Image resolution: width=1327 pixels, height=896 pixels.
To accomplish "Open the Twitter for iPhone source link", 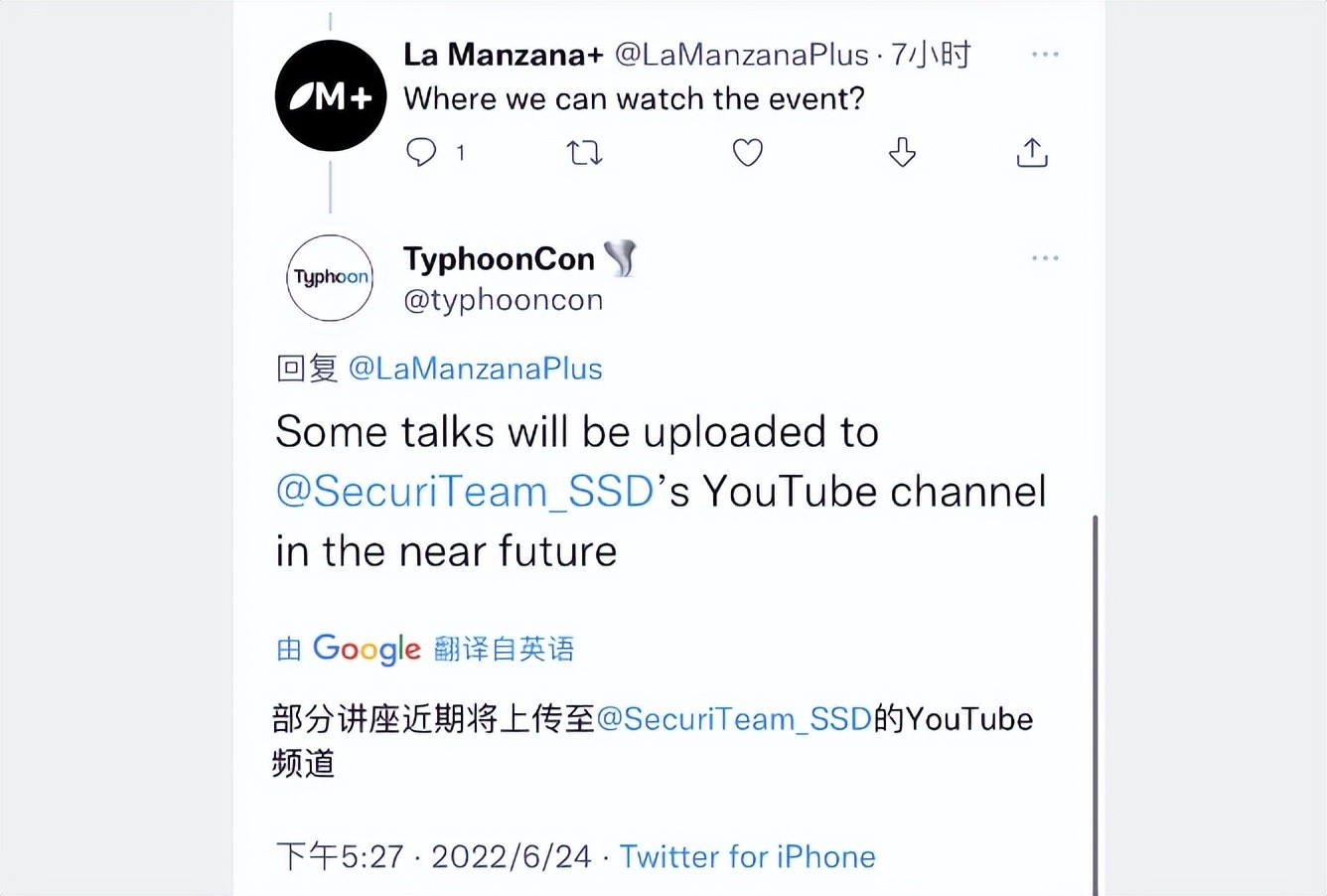I will pyautogui.click(x=747, y=856).
